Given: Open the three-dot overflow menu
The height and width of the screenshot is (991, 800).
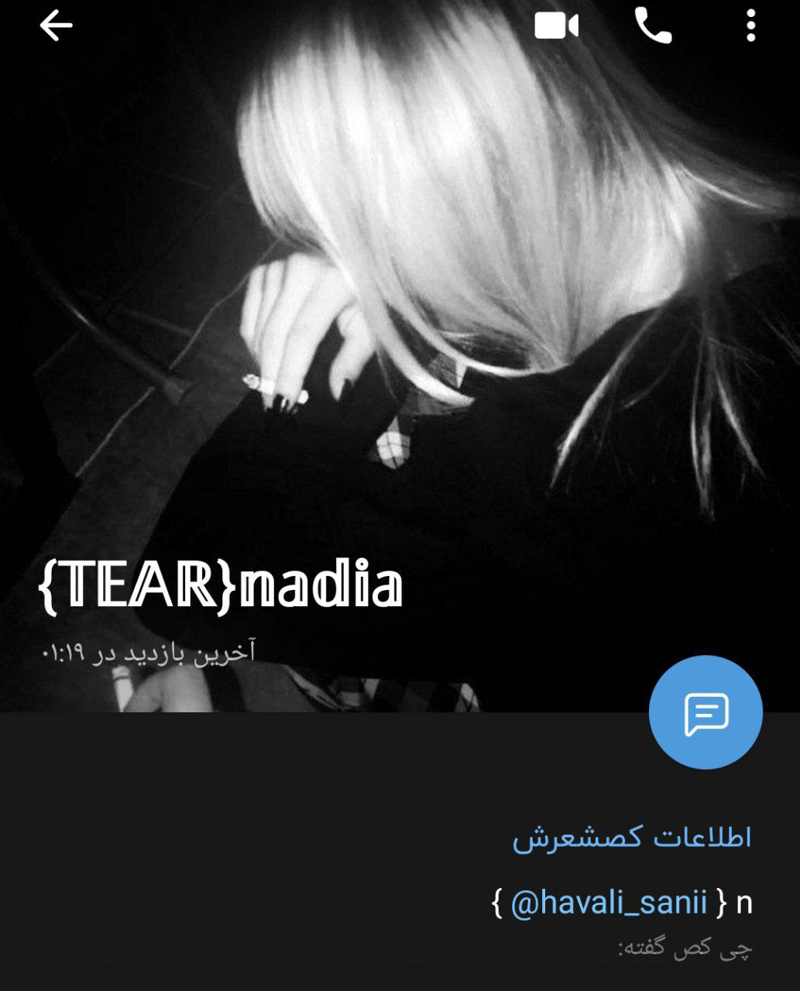Looking at the screenshot, I should (751, 27).
